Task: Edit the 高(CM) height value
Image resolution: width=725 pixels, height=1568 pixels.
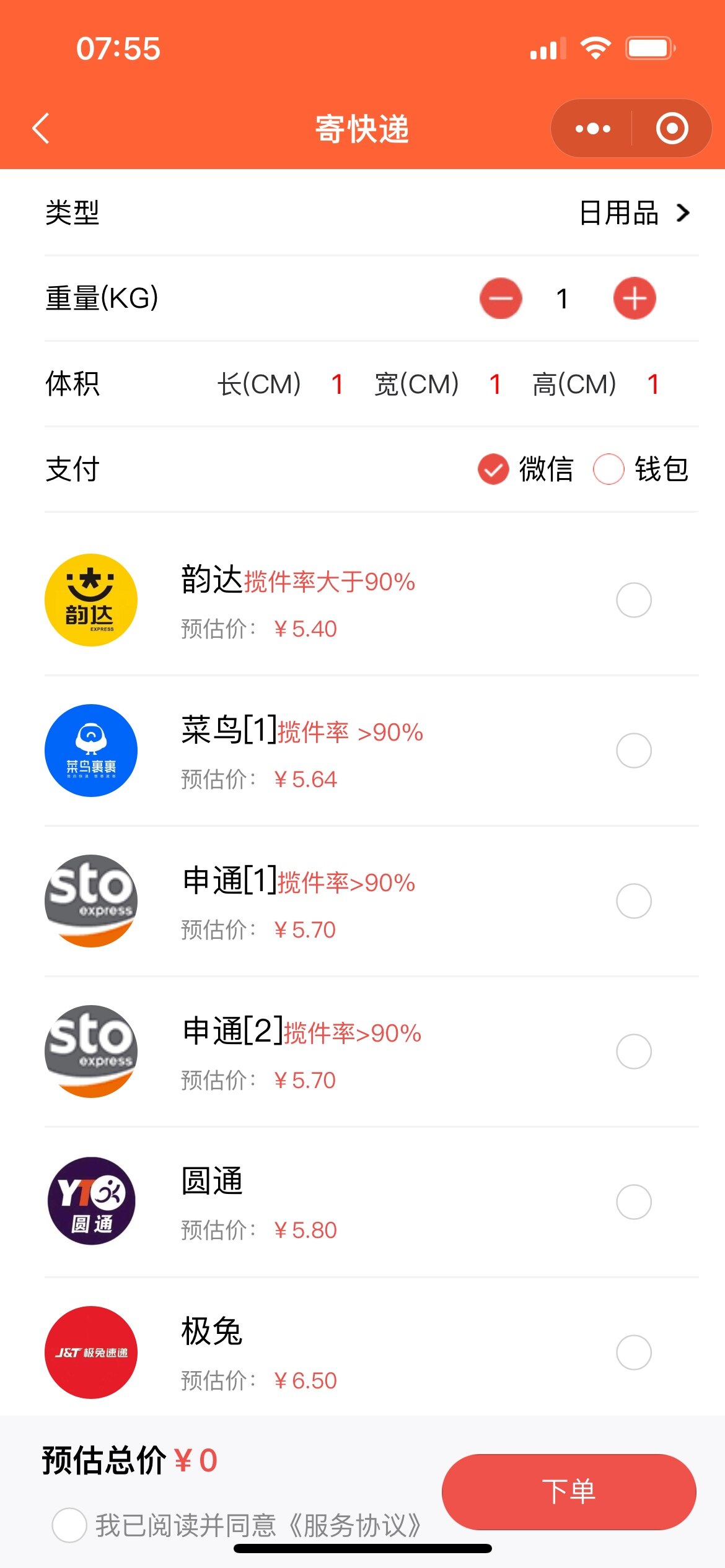Action: point(653,384)
